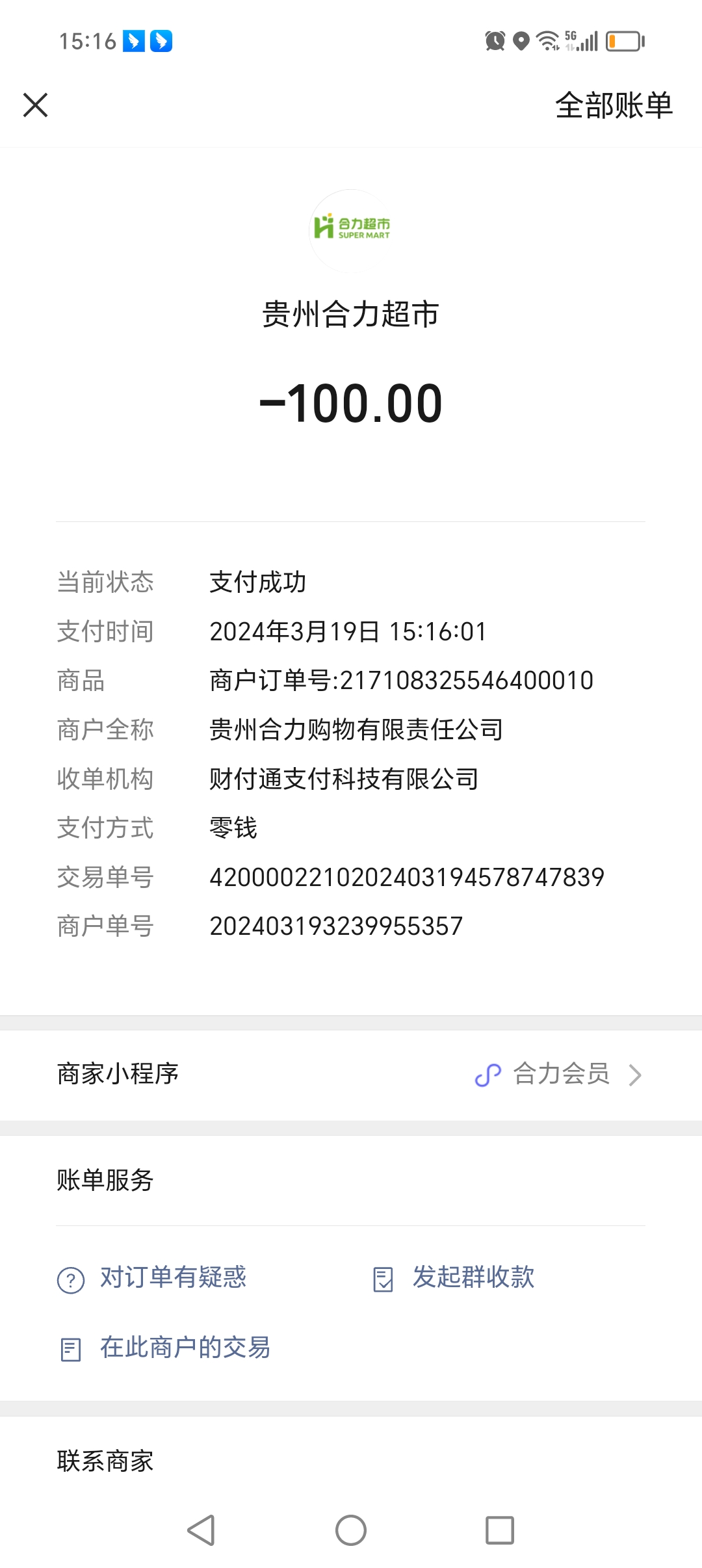Go back using the system back button
This screenshot has height=1568, width=702.
tap(201, 1530)
